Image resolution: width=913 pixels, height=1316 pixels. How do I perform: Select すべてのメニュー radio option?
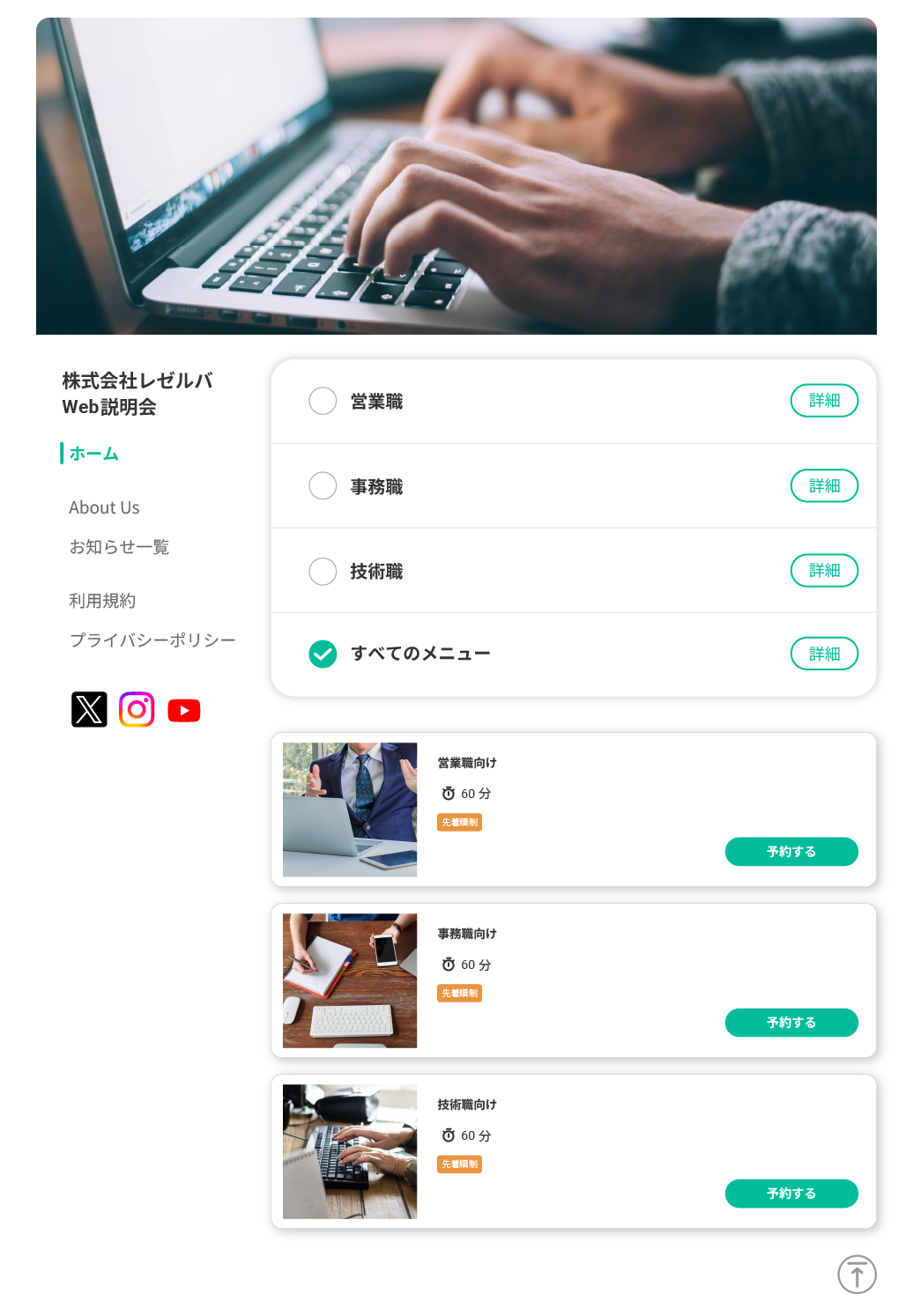click(x=323, y=654)
